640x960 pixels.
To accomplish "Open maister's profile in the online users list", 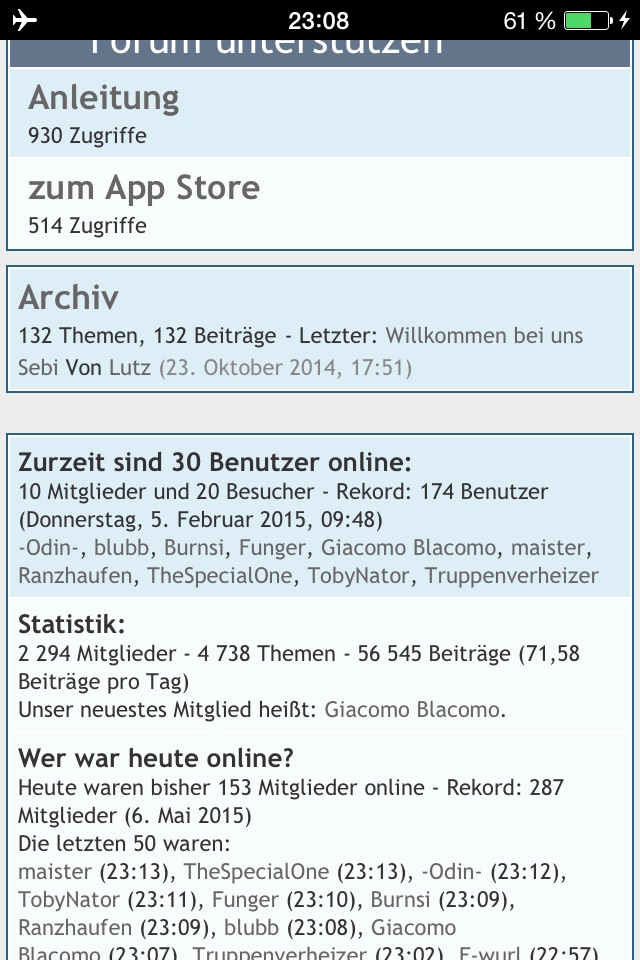I will 547,547.
